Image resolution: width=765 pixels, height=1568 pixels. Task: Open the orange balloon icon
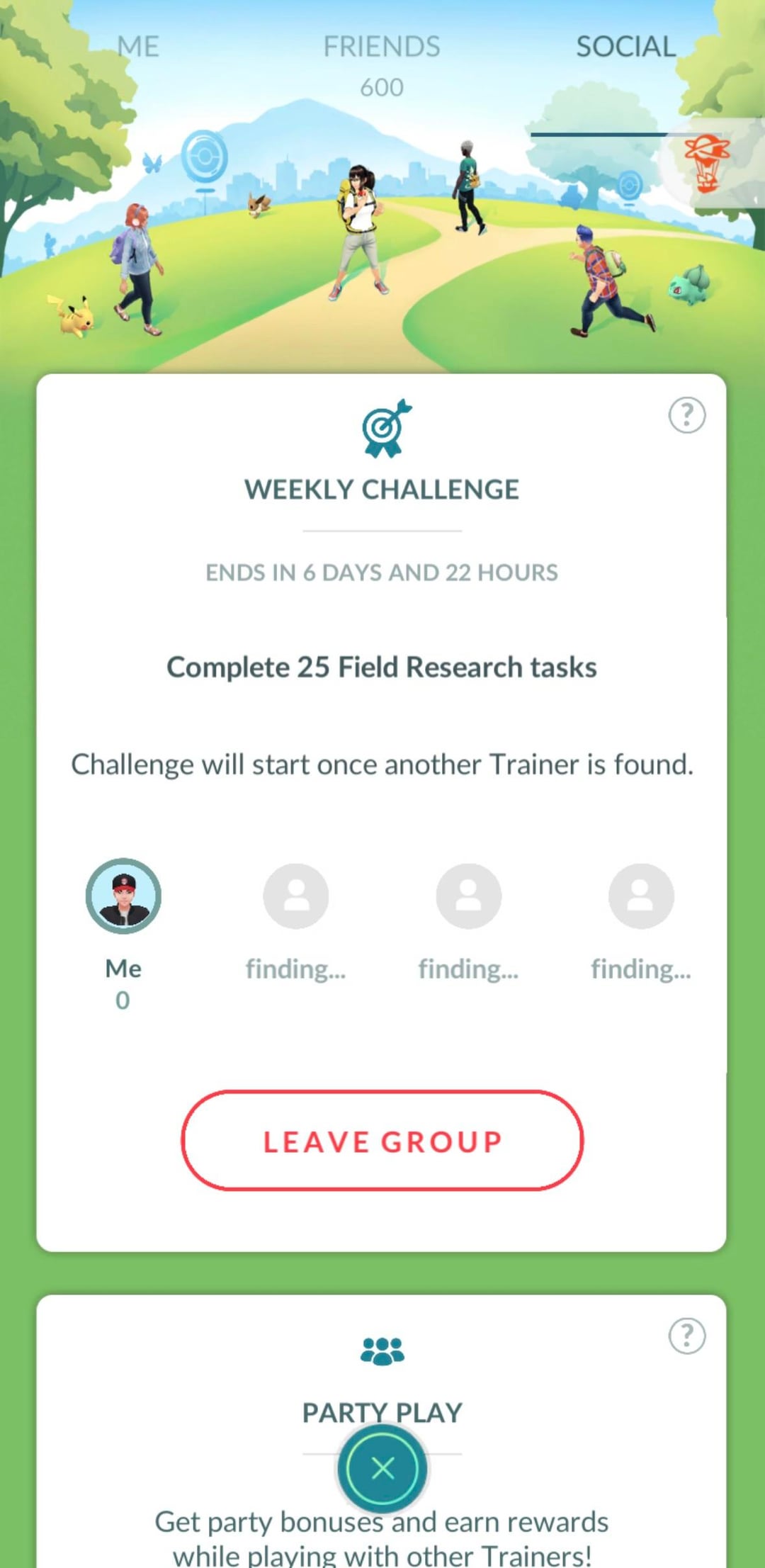pos(707,164)
